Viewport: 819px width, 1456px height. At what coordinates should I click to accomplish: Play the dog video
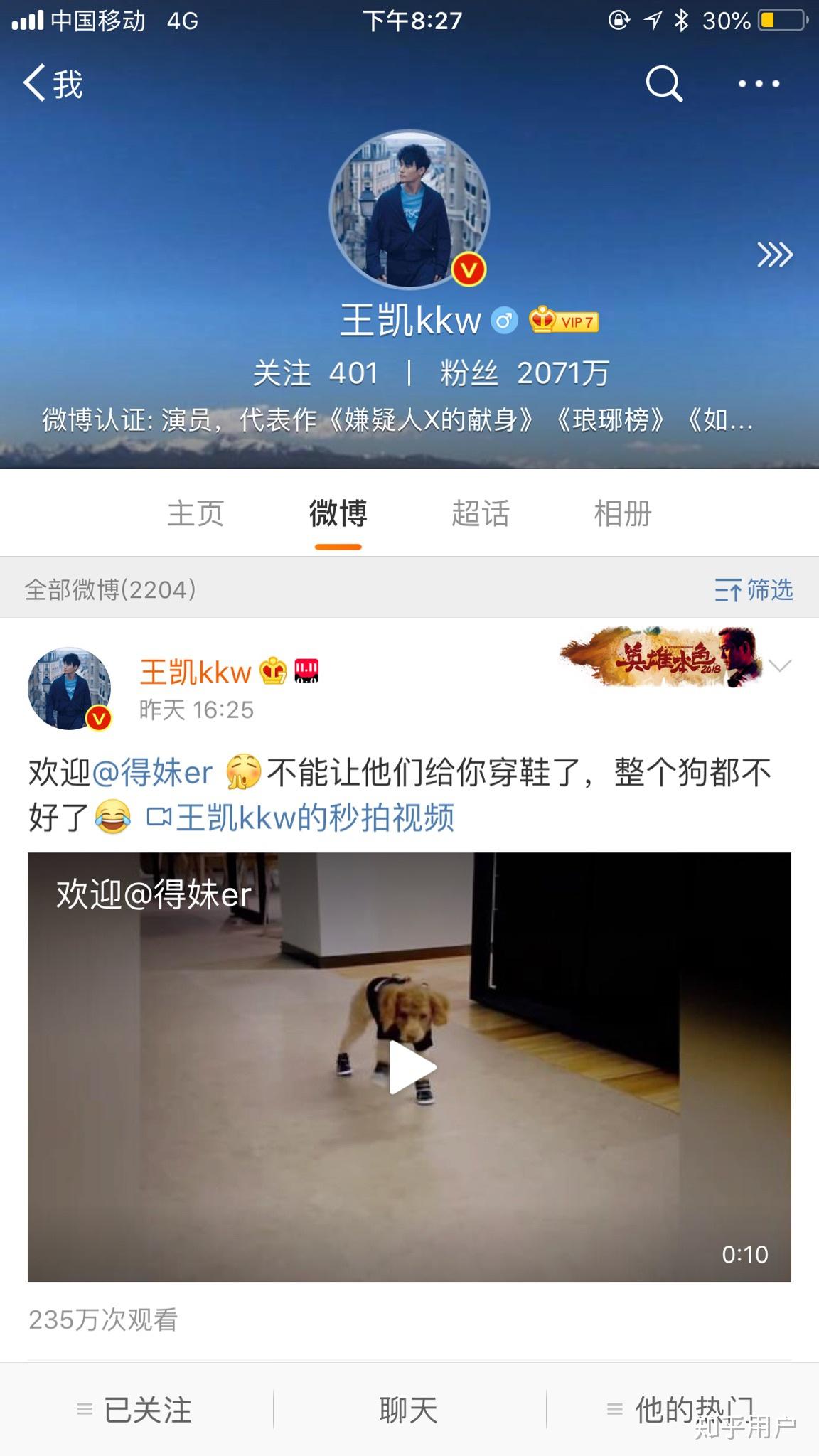click(411, 1066)
